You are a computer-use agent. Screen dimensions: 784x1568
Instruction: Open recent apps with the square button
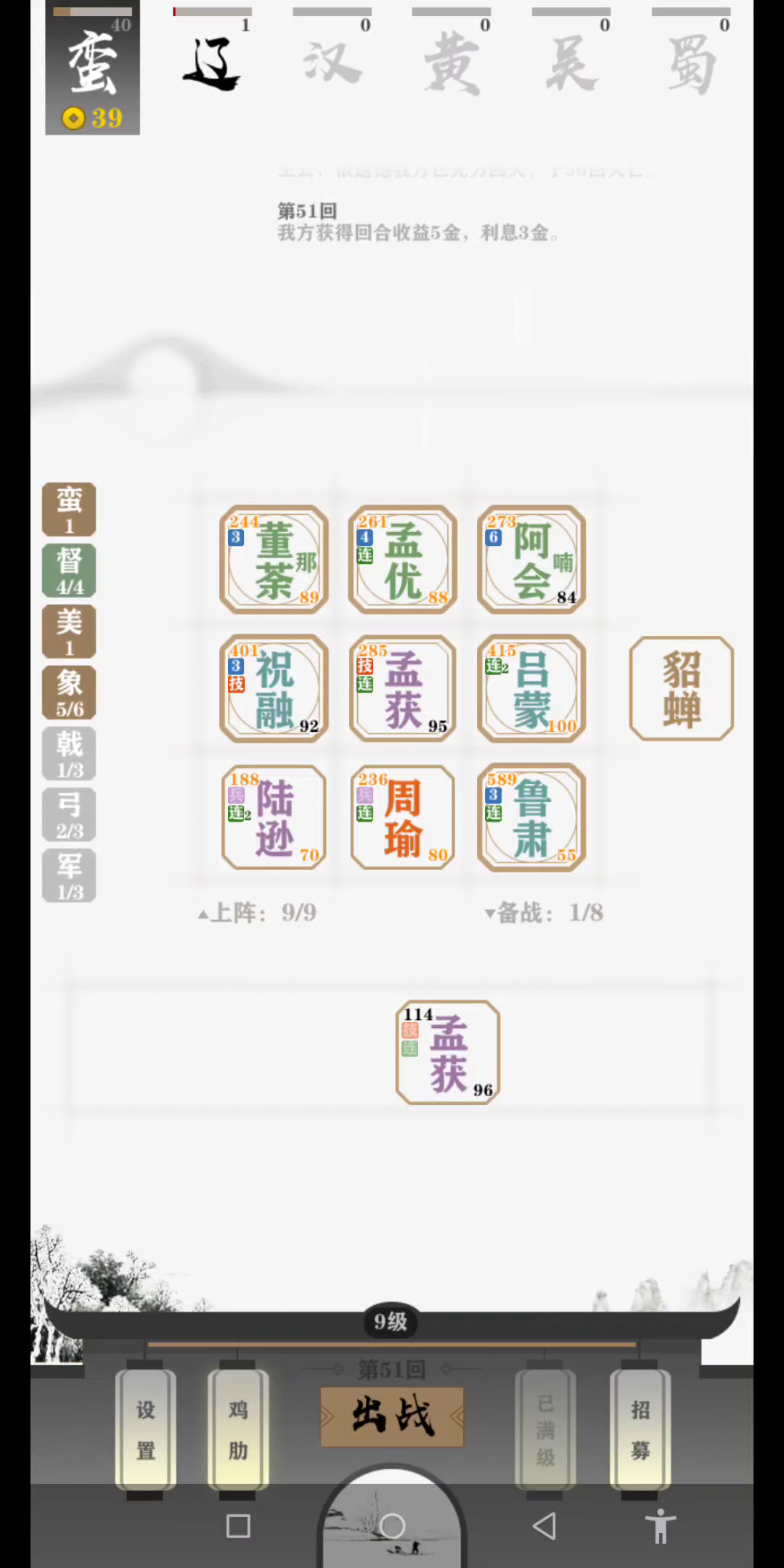pos(238,1526)
